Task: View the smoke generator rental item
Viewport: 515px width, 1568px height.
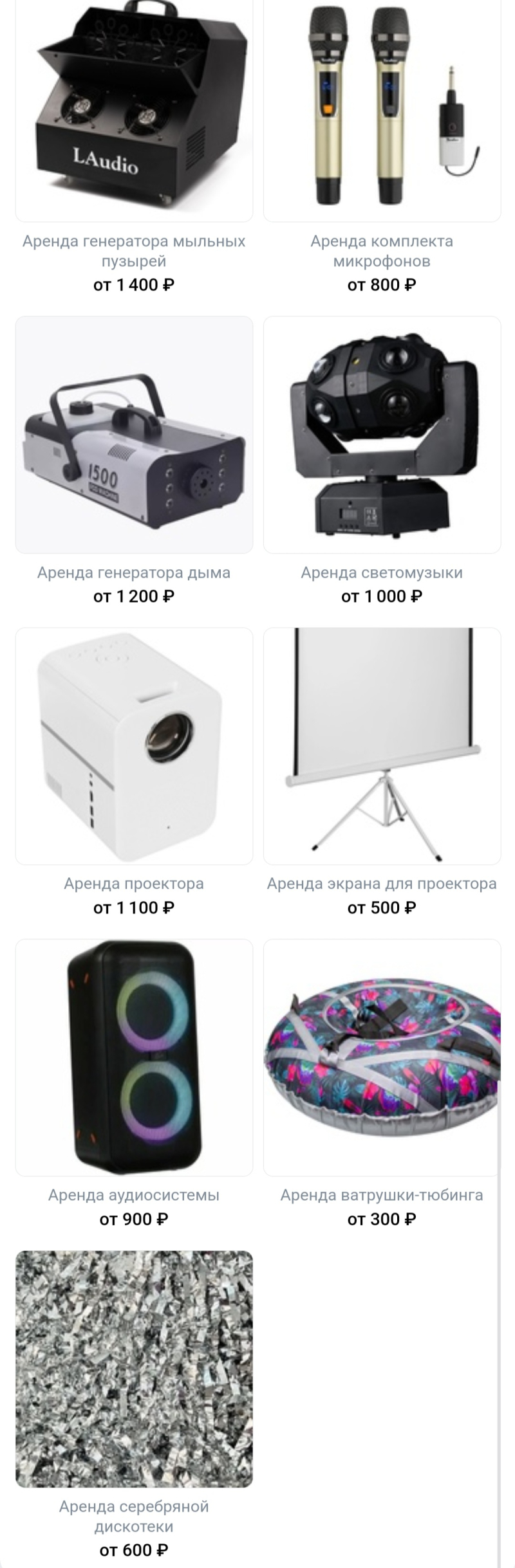Action: pyautogui.click(x=134, y=434)
